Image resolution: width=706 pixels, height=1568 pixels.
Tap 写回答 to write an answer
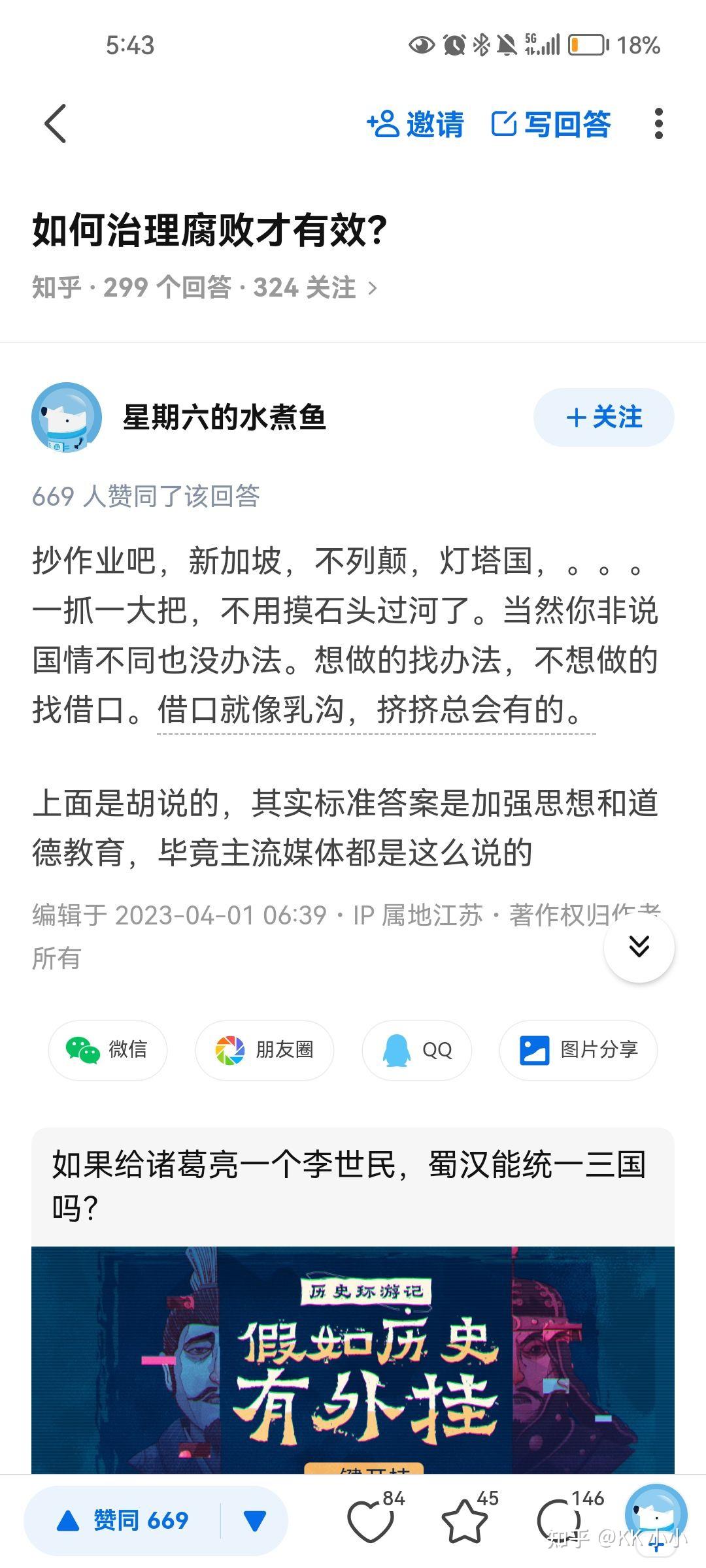tap(551, 123)
